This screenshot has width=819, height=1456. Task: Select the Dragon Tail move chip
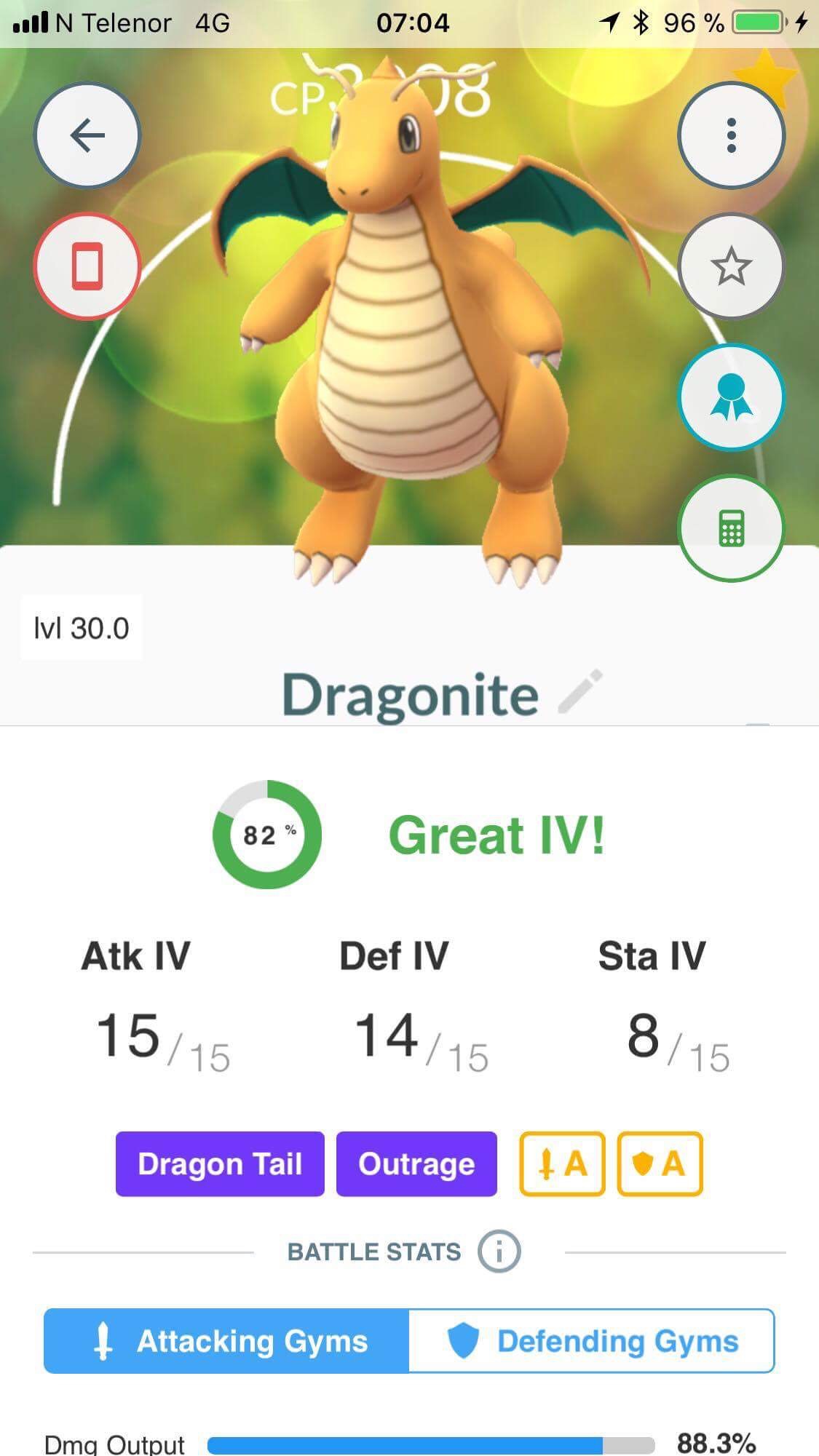click(x=220, y=1163)
